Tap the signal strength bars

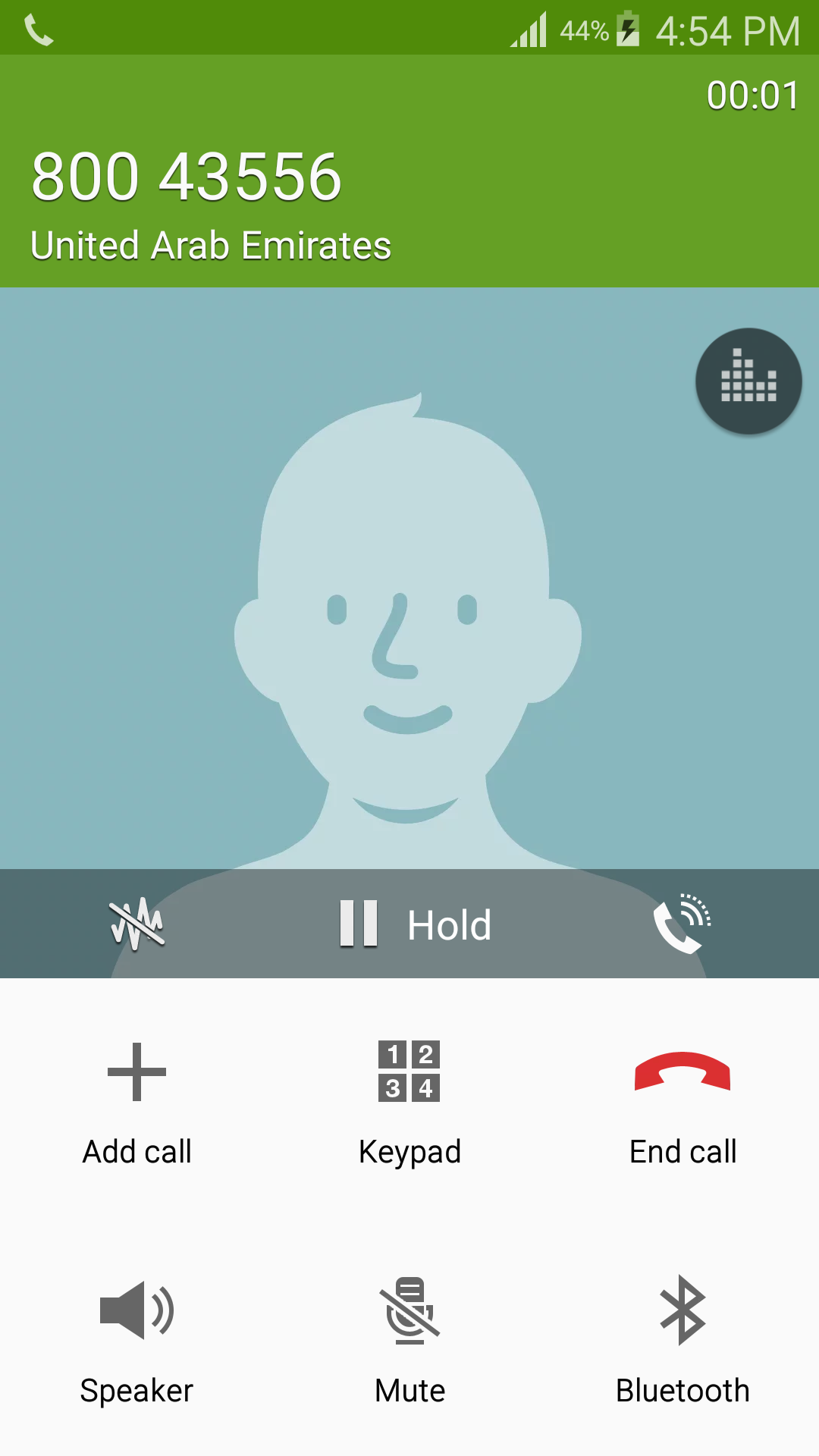[529, 30]
